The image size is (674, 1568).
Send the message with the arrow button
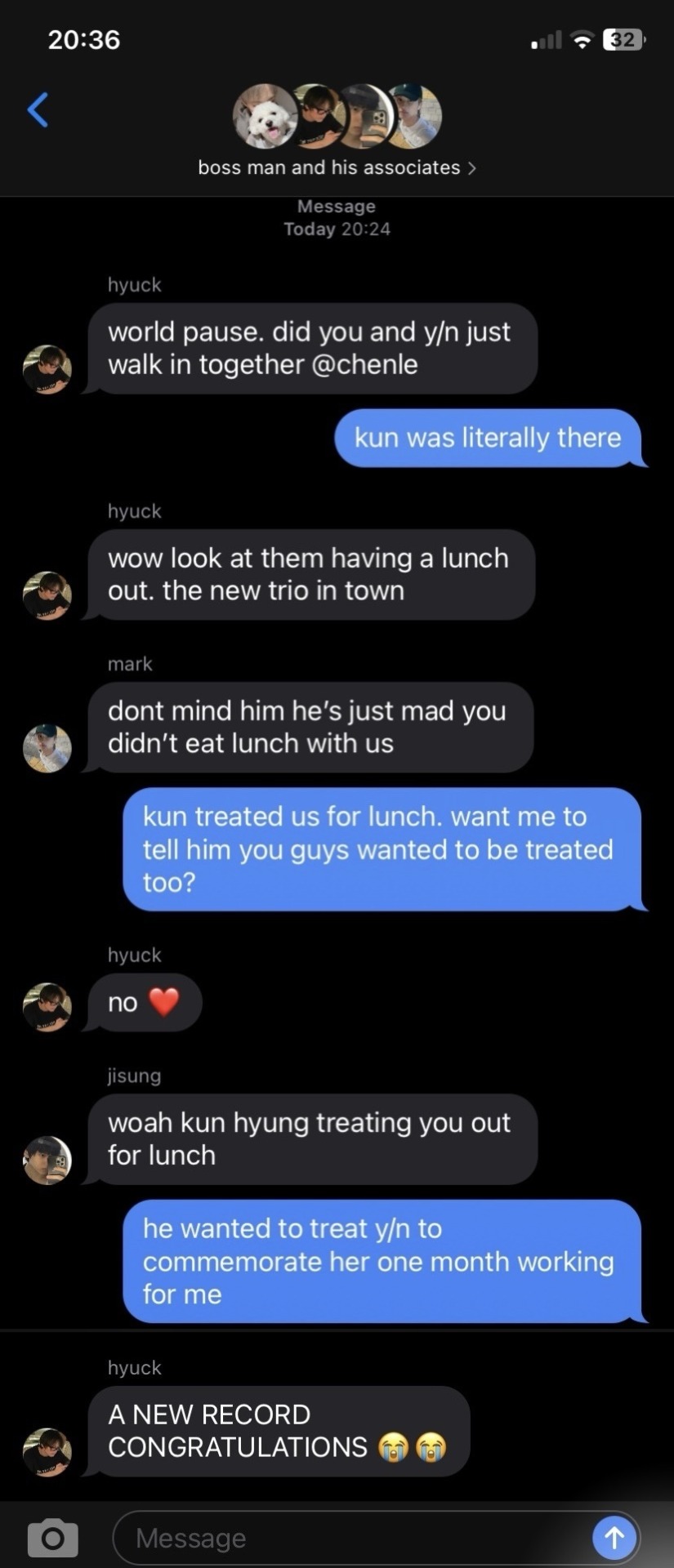coord(614,1538)
